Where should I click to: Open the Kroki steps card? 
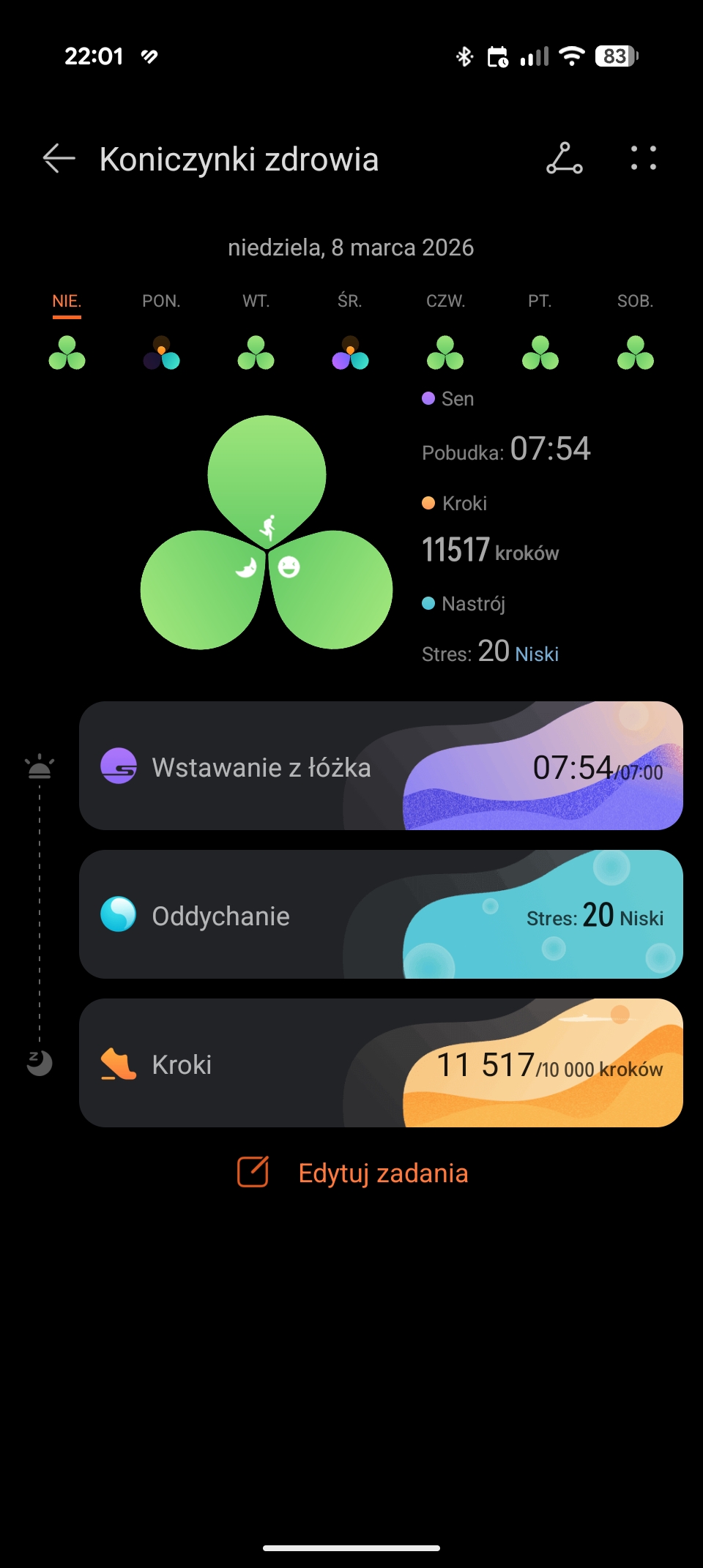pyautogui.click(x=381, y=1063)
